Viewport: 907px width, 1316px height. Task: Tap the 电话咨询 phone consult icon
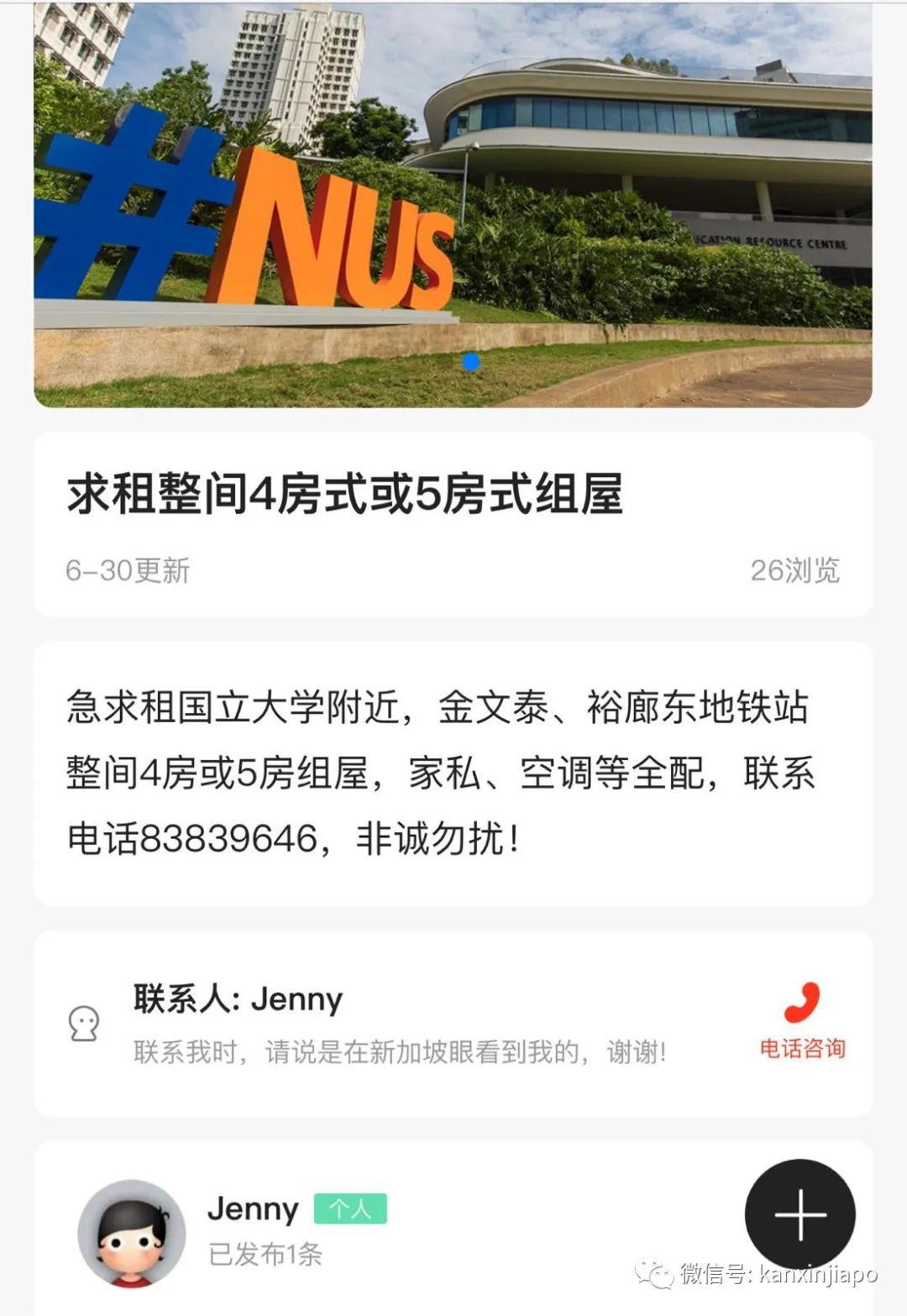pos(803,1025)
